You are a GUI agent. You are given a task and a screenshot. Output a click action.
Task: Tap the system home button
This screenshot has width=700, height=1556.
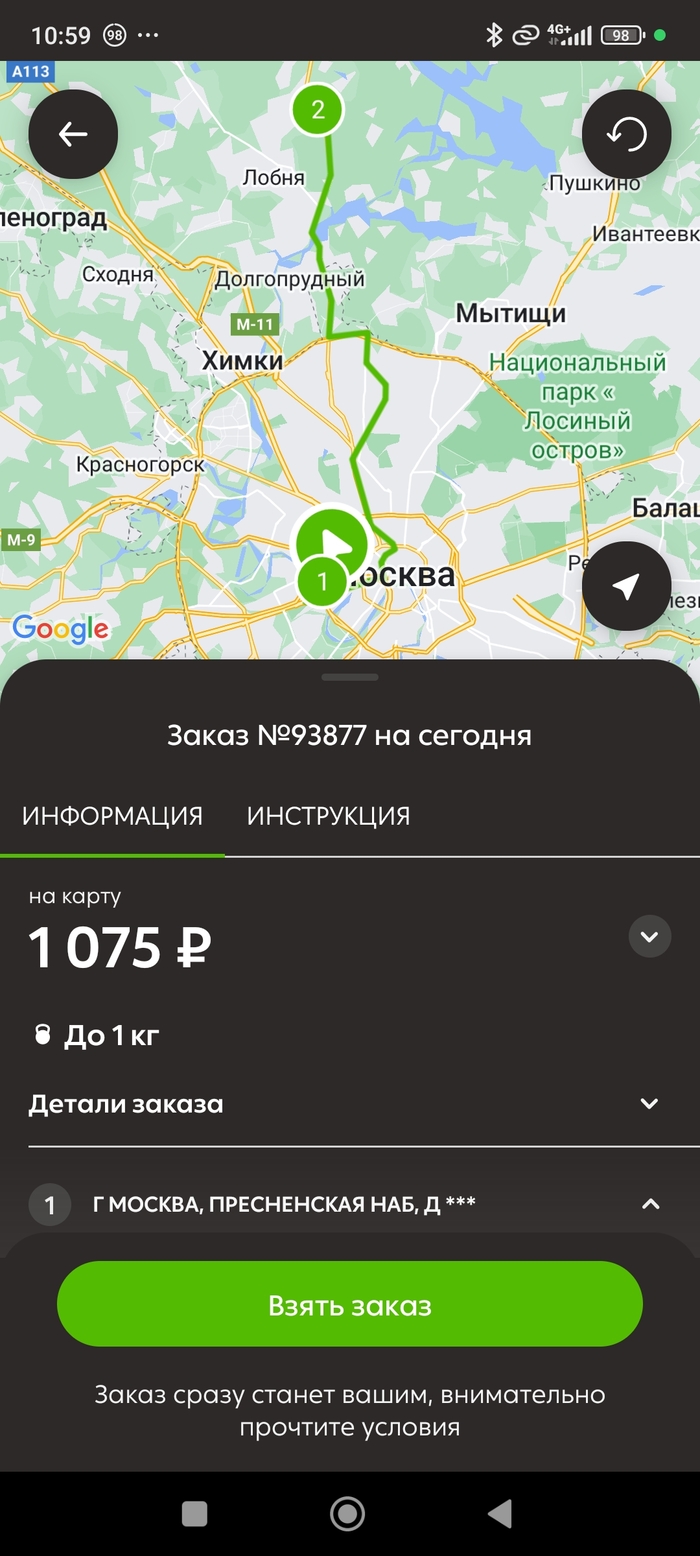pos(347,1514)
